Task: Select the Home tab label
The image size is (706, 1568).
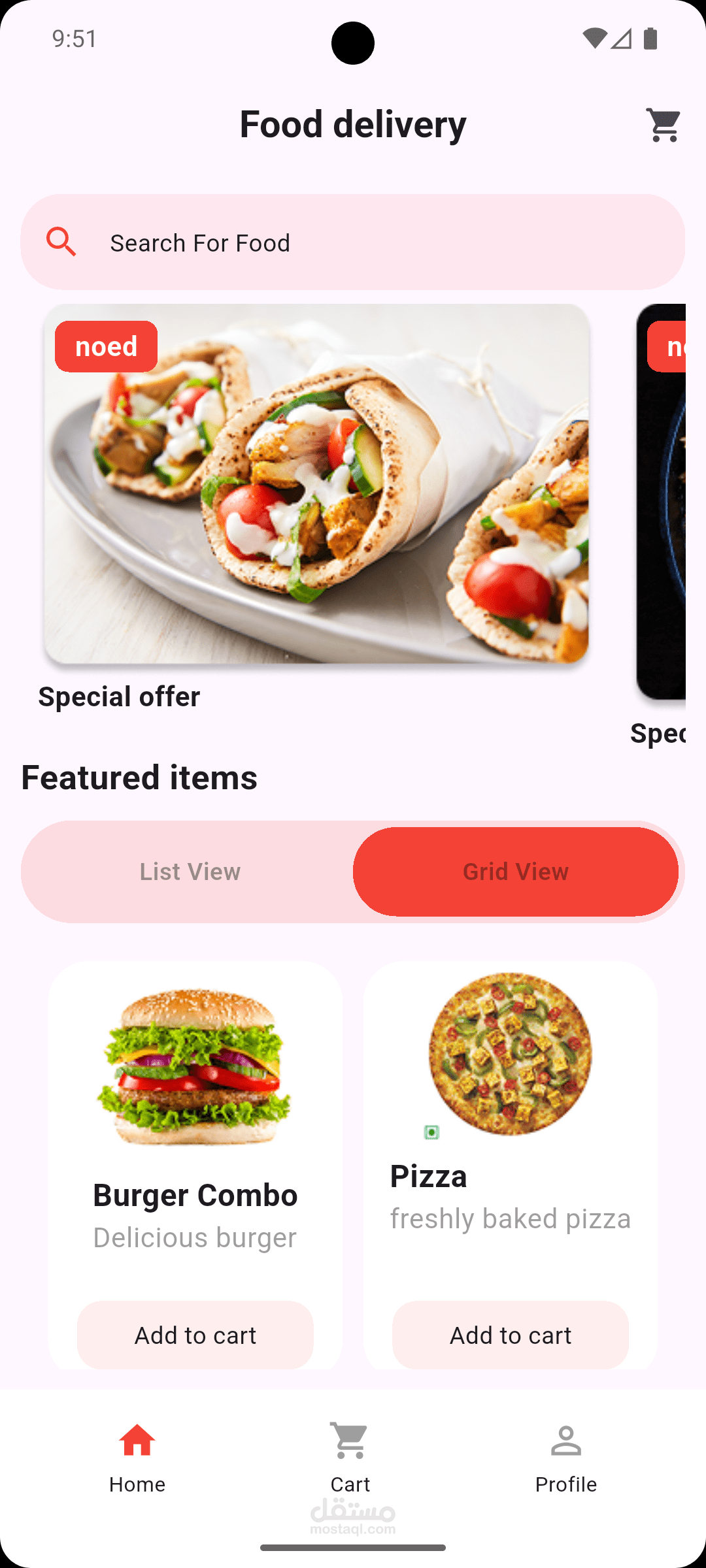Action: click(x=137, y=1484)
